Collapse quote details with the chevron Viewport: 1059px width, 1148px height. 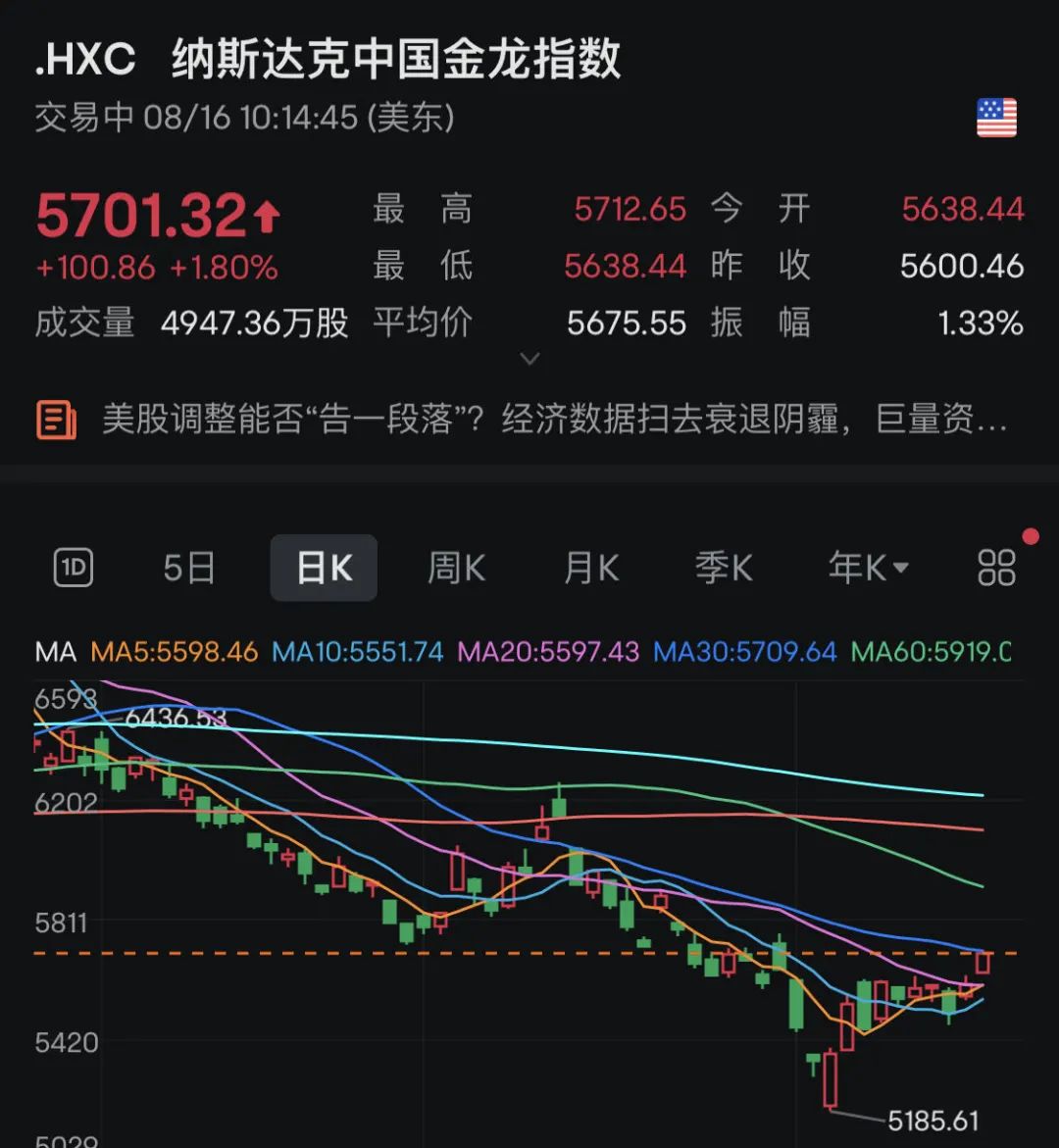click(x=529, y=359)
